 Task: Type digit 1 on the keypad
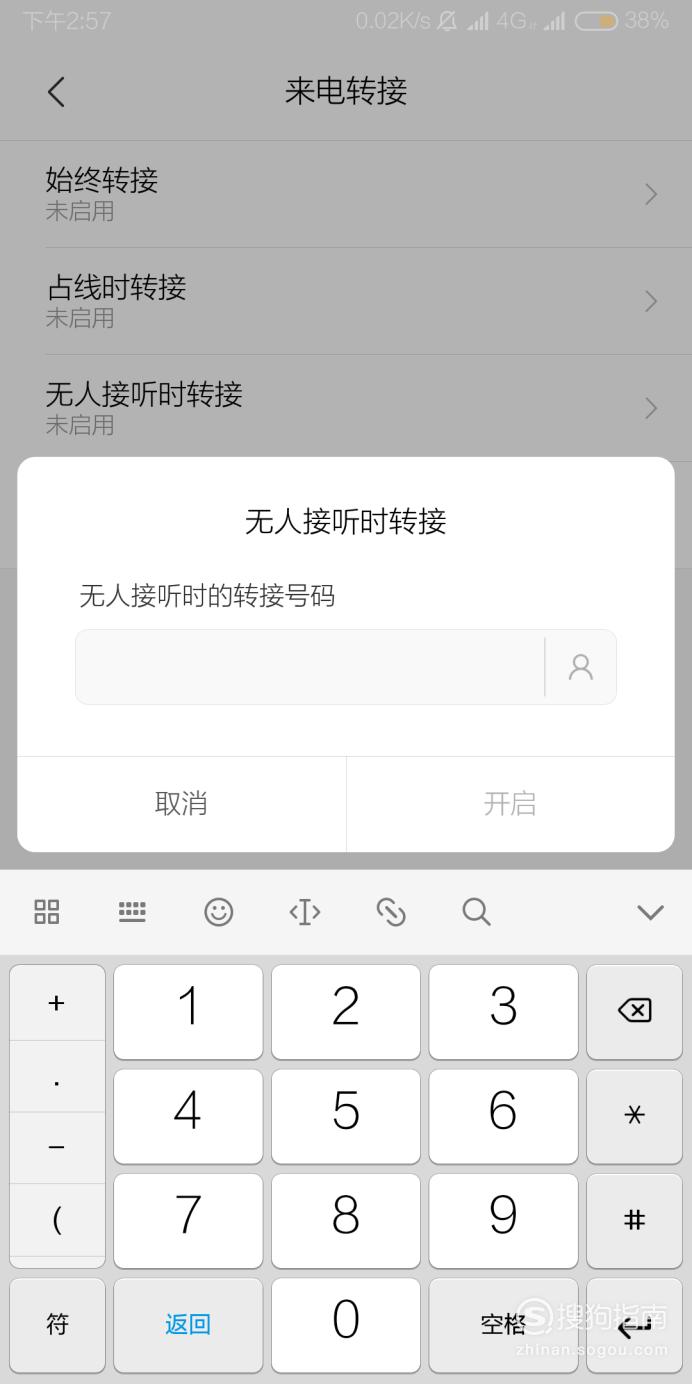[188, 1011]
